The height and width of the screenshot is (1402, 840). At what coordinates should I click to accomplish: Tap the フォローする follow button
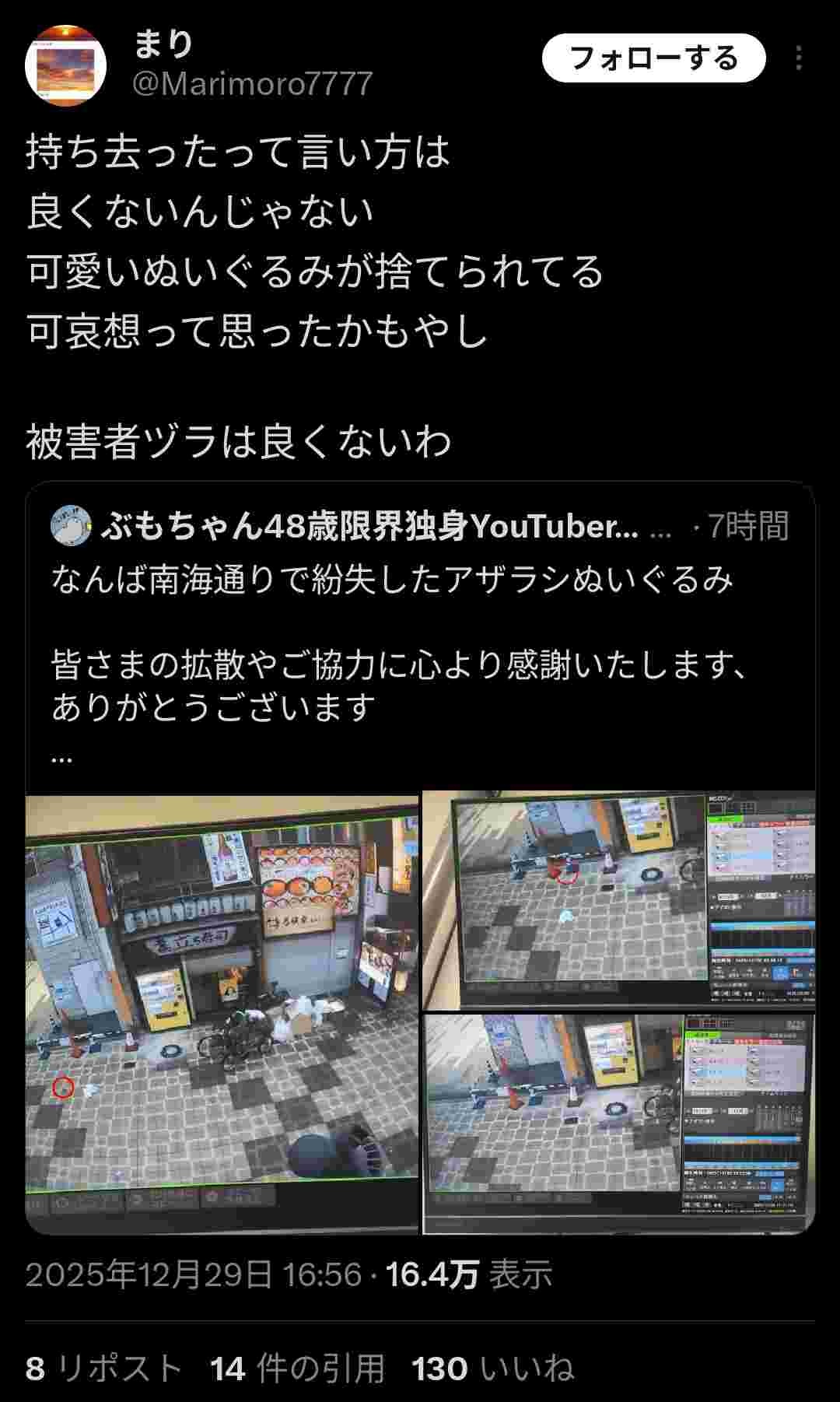point(653,58)
